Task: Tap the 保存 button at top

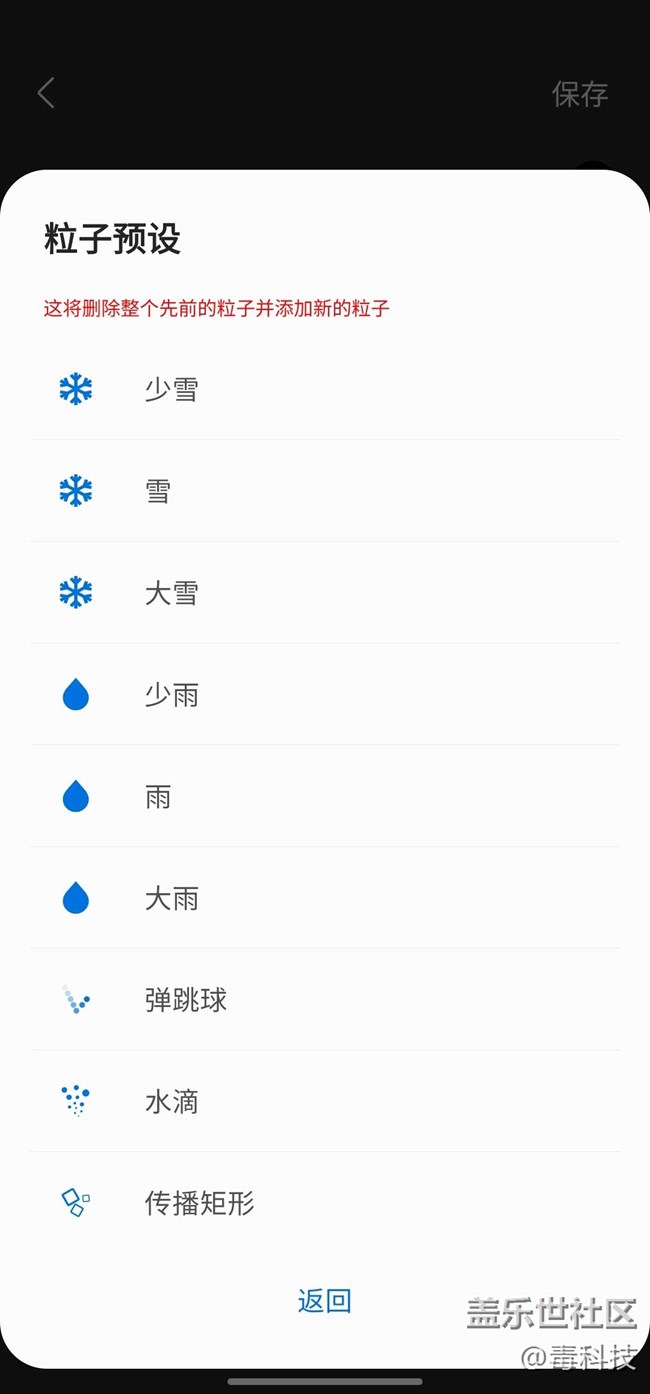Action: [x=580, y=94]
